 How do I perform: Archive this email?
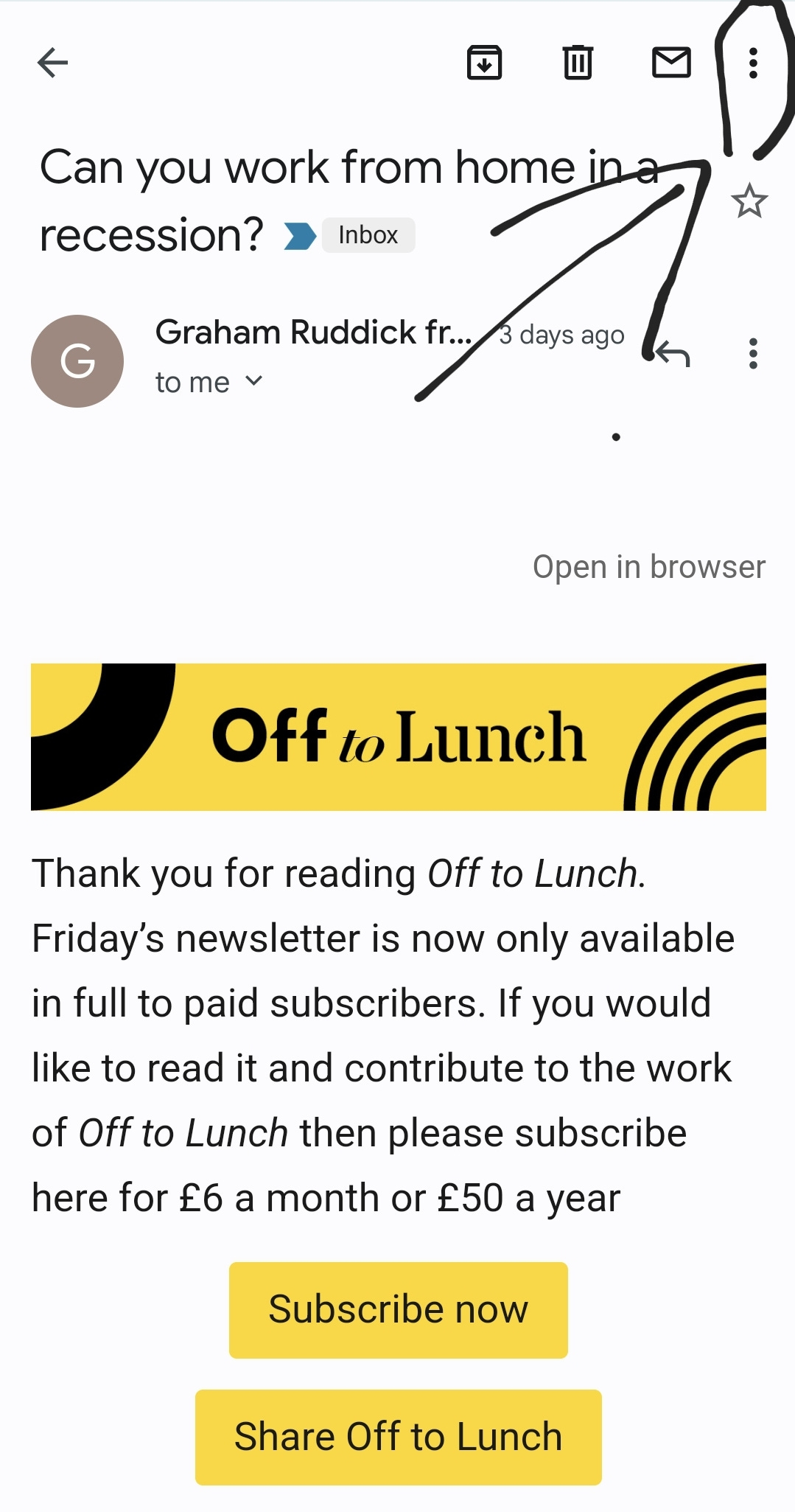(x=485, y=63)
